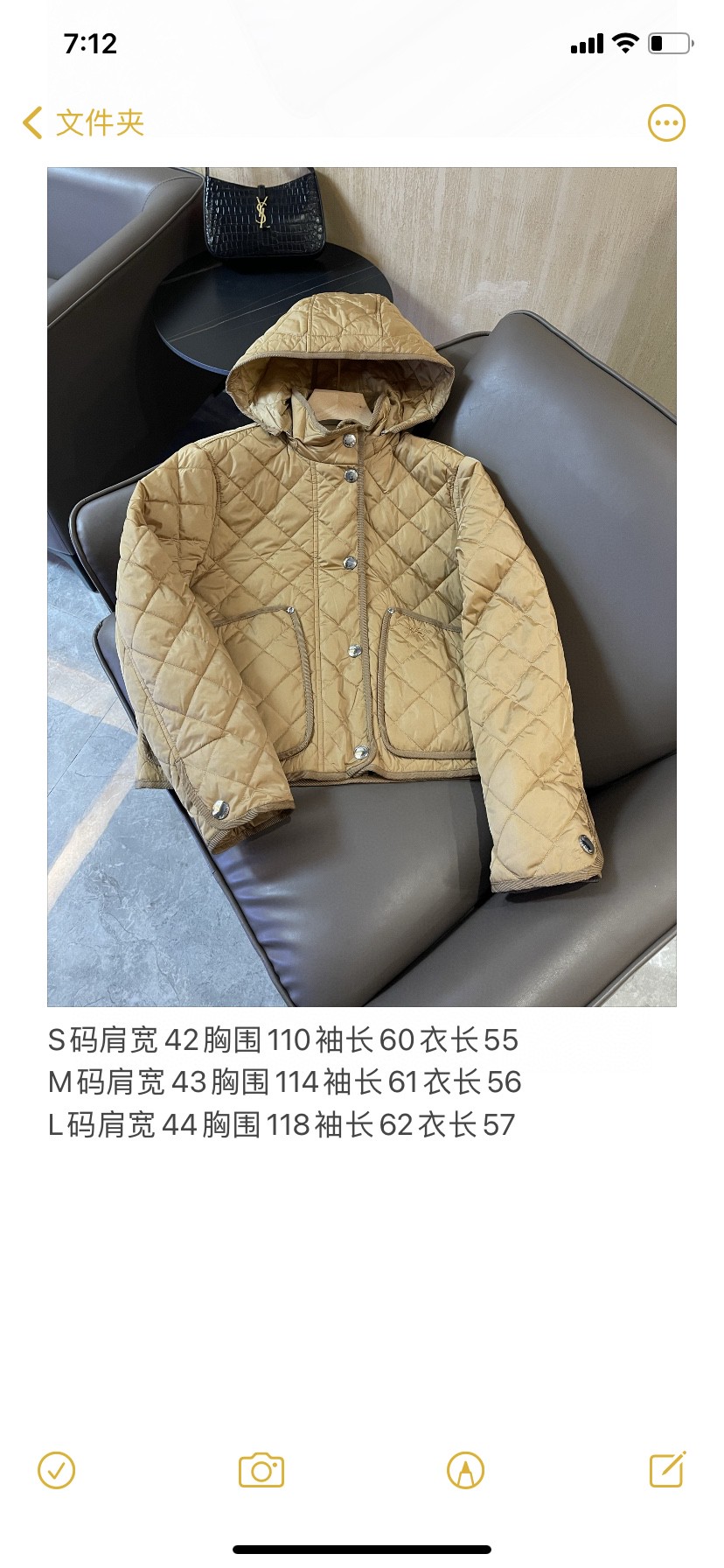
Task: Open the camera attachment options
Action: tap(261, 1470)
